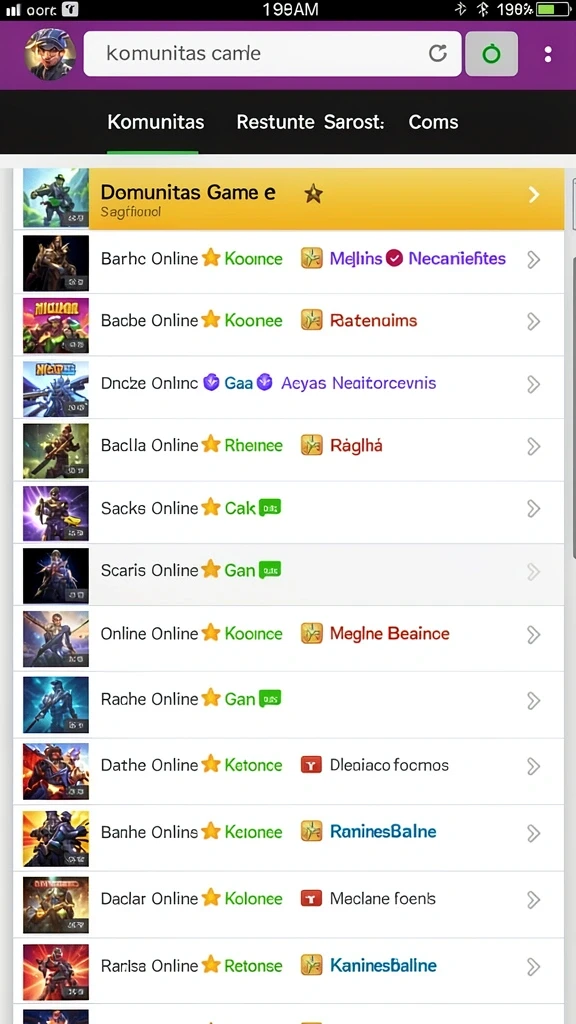Open the Barhc Online row
The image size is (576, 1024).
(x=289, y=263)
